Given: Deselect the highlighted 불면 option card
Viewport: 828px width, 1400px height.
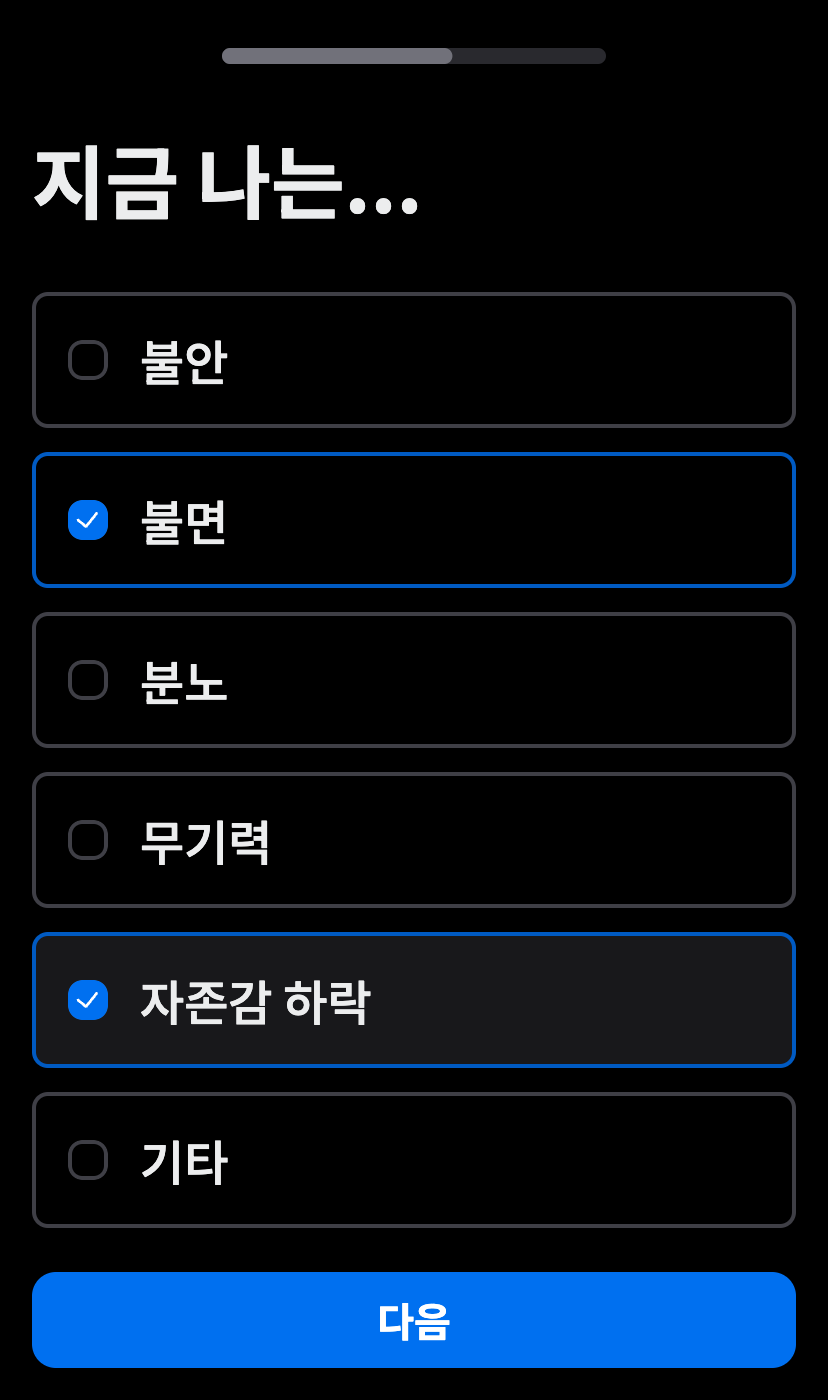Looking at the screenshot, I should pos(414,520).
